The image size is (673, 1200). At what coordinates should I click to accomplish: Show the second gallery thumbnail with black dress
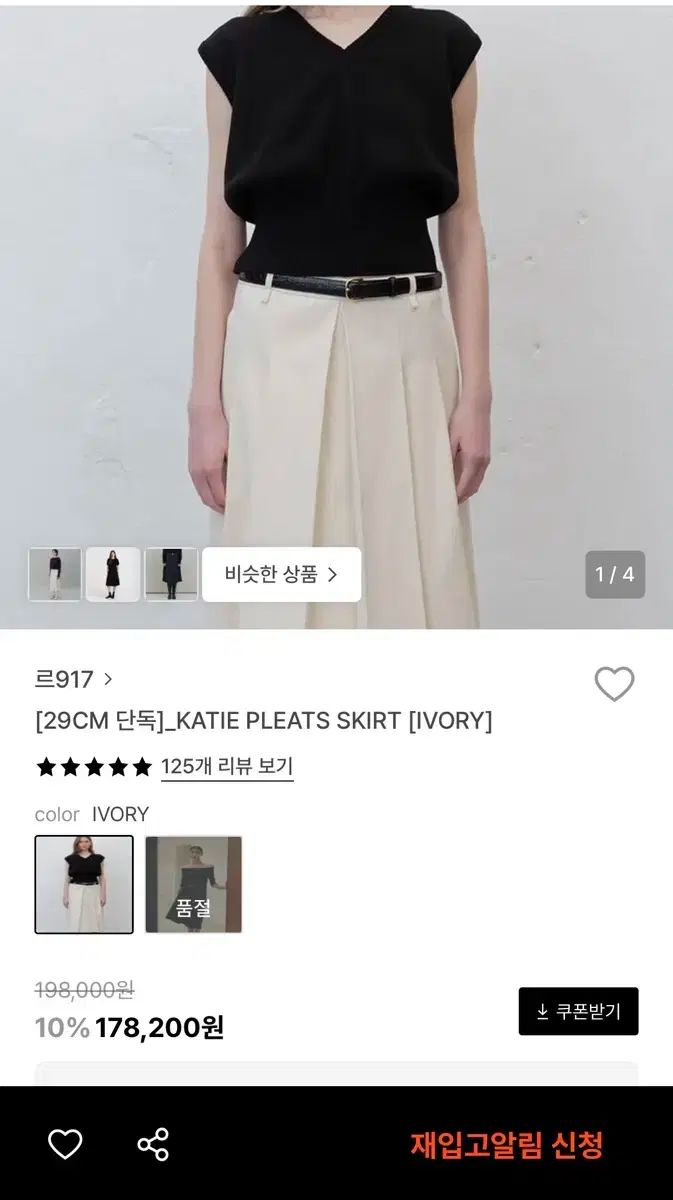click(113, 574)
